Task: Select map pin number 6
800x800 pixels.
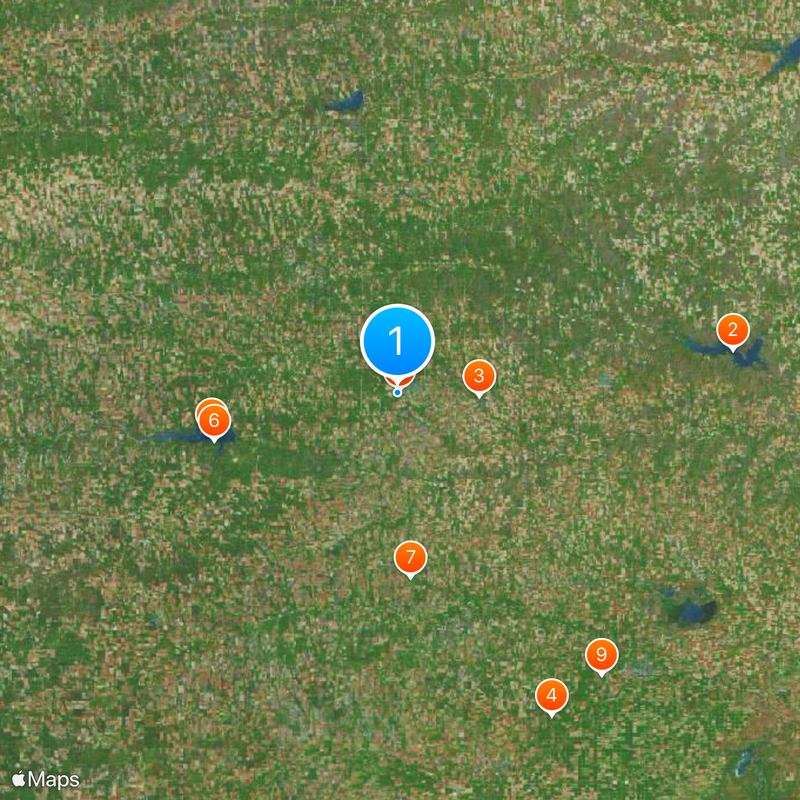Action: pos(214,421)
